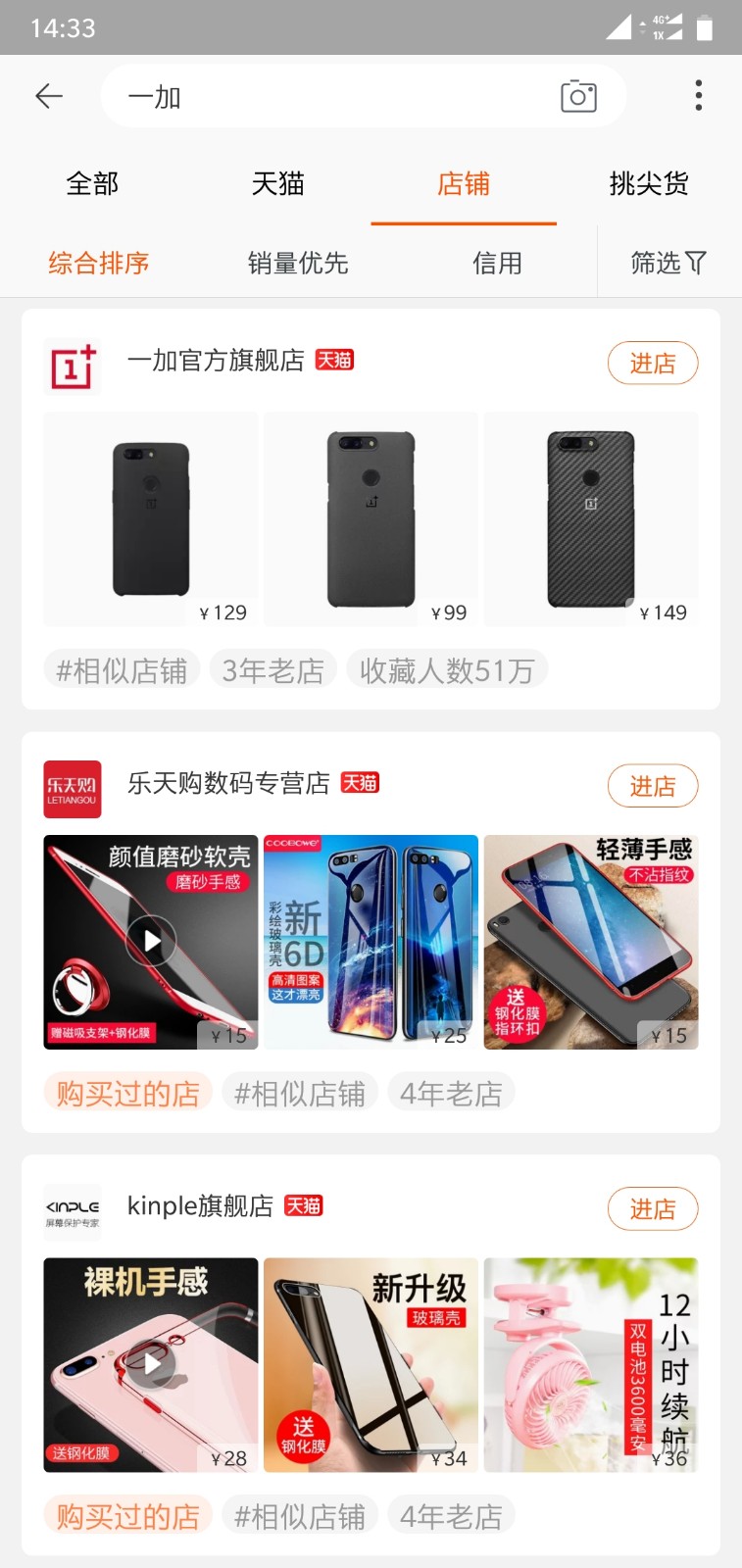Open the camera image search
Screen dimensions: 742x1568
tap(578, 96)
